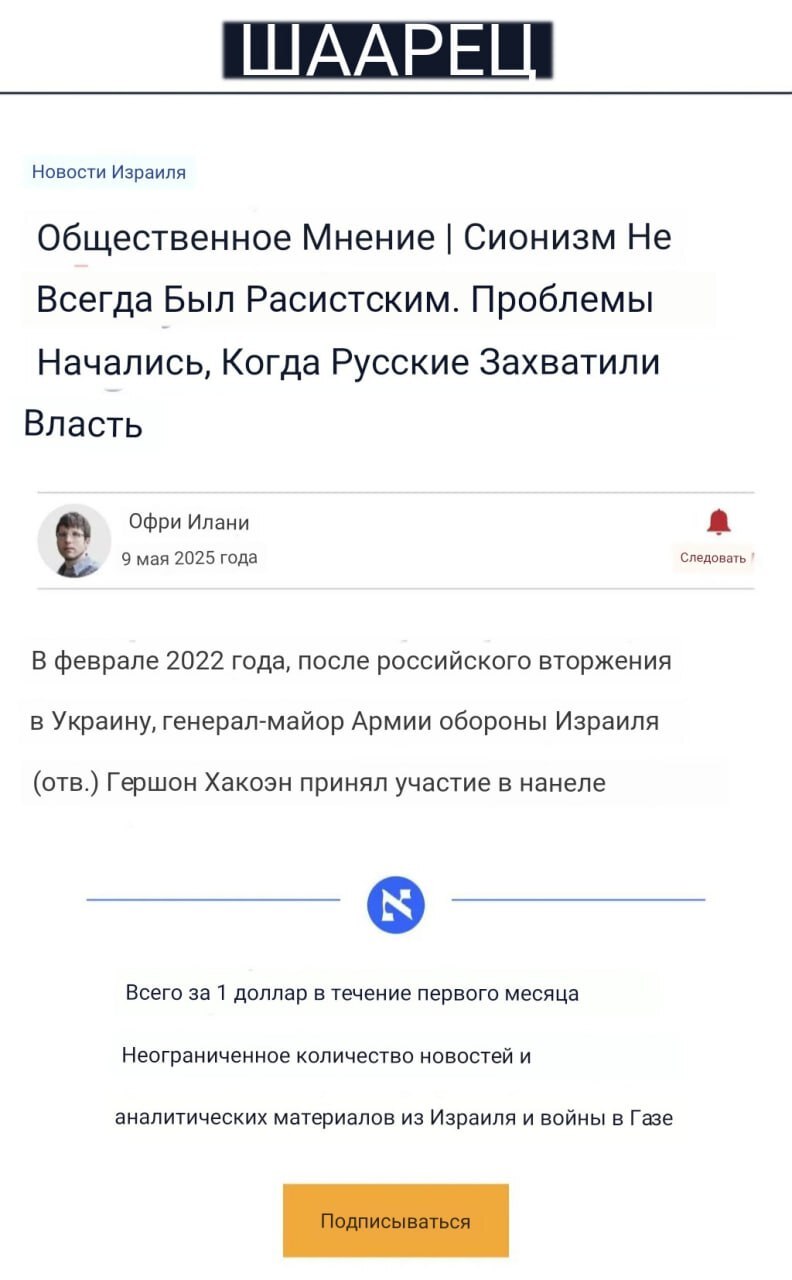The width and height of the screenshot is (792, 1280).
Task: Open author Офри Илани's profile
Action: point(189,522)
